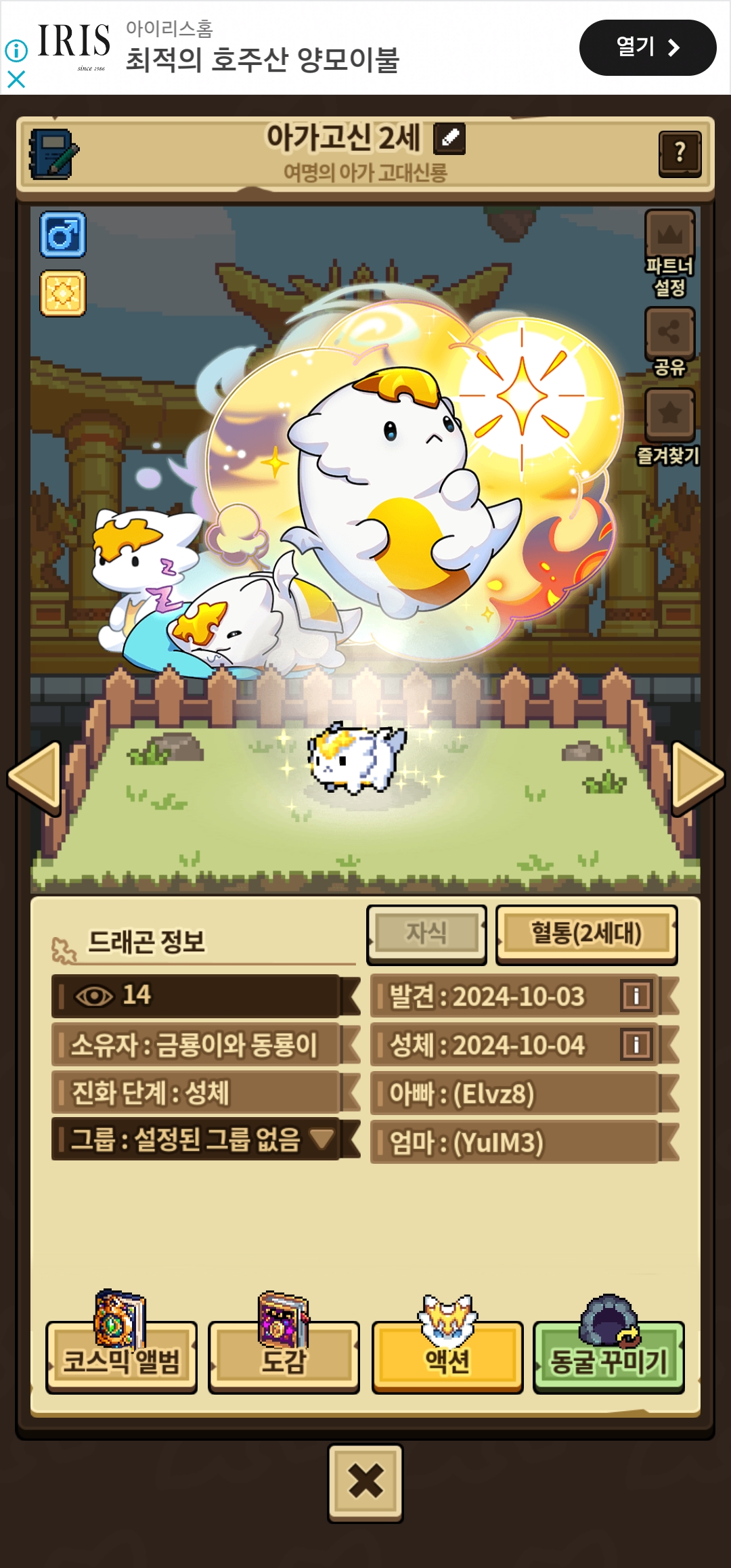731x1568 pixels.
Task: Open the question mark help button
Action: (680, 154)
